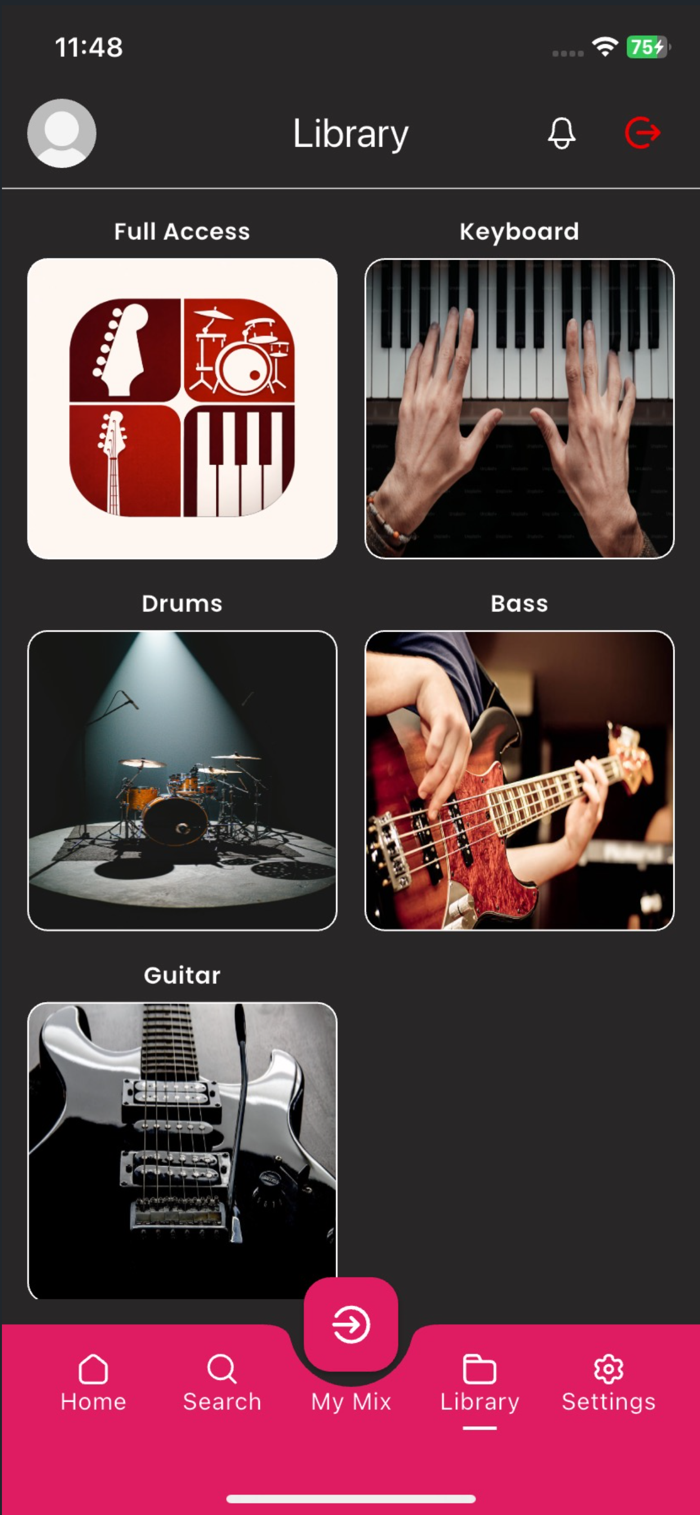Select the Library tab
The height and width of the screenshot is (1515, 700).
(x=480, y=1383)
